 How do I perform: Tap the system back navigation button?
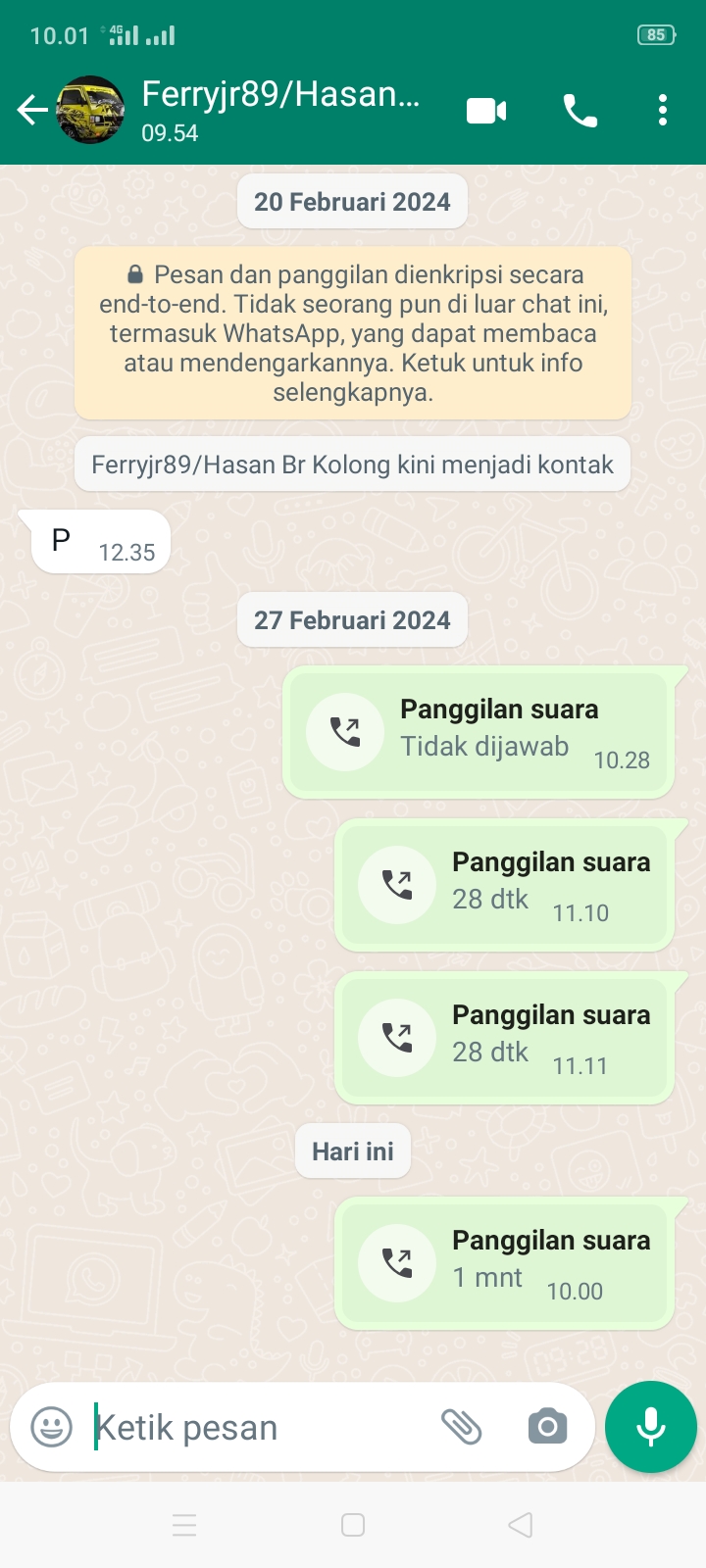pyautogui.click(x=521, y=1525)
